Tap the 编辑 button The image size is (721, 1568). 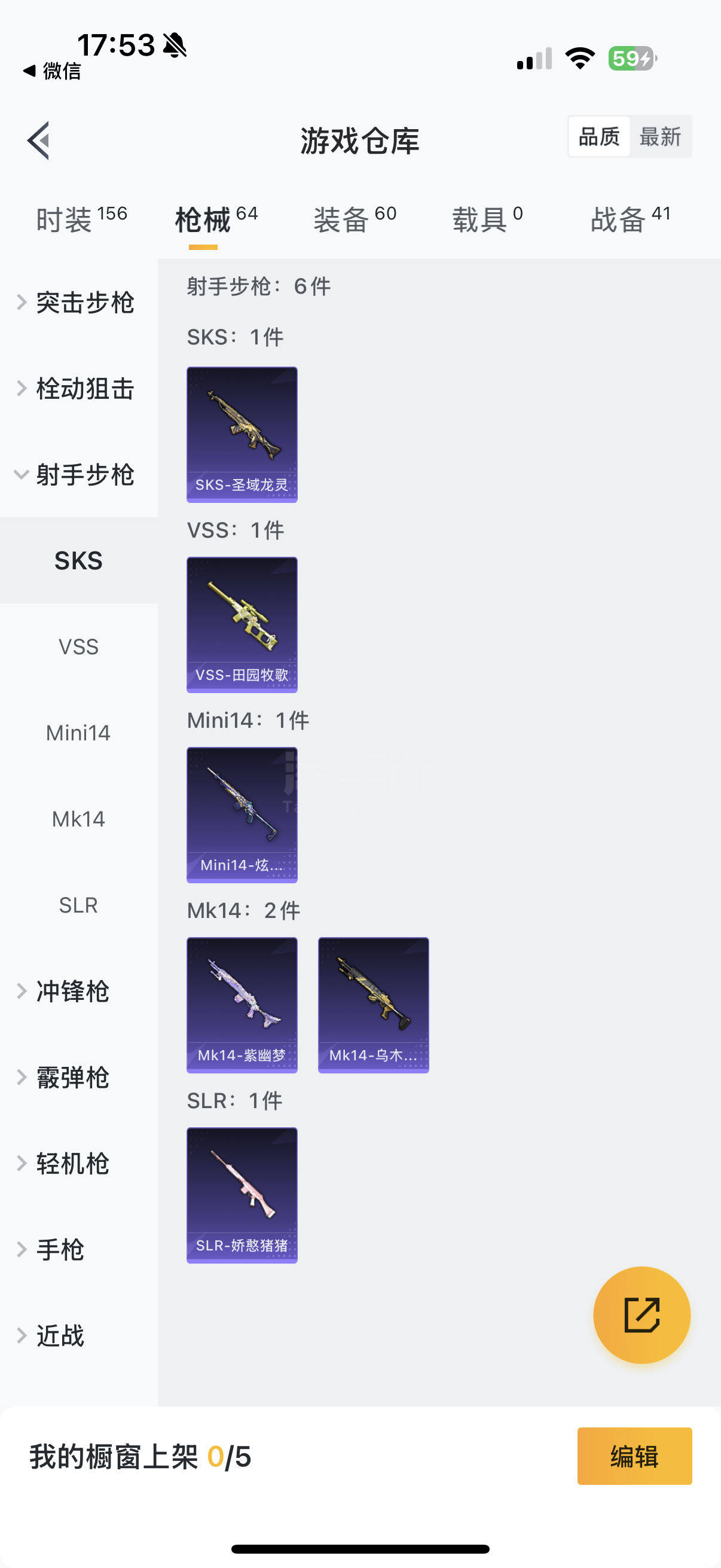pyautogui.click(x=634, y=1456)
